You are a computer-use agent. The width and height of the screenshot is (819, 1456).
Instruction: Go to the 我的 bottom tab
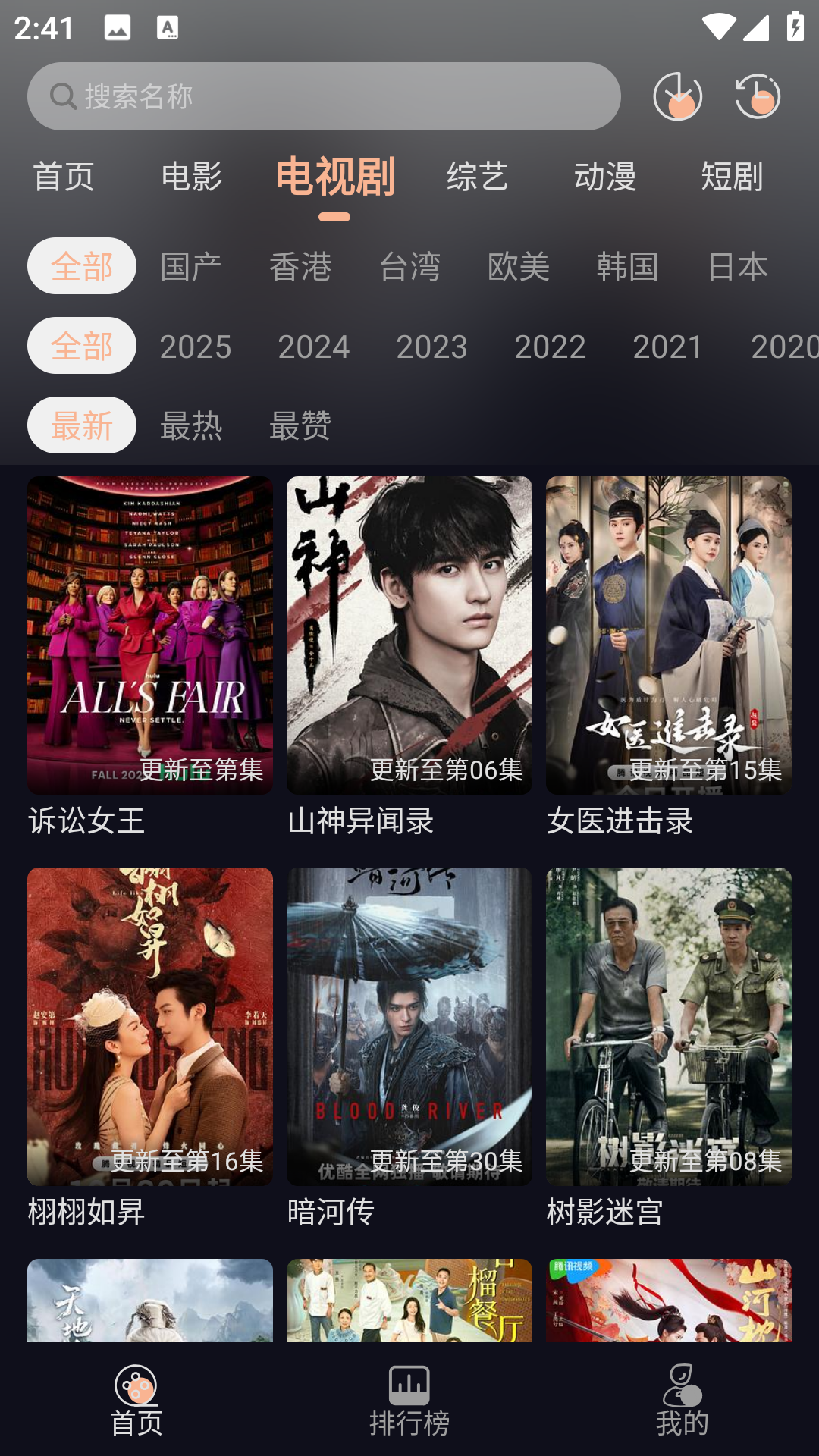point(682,1401)
